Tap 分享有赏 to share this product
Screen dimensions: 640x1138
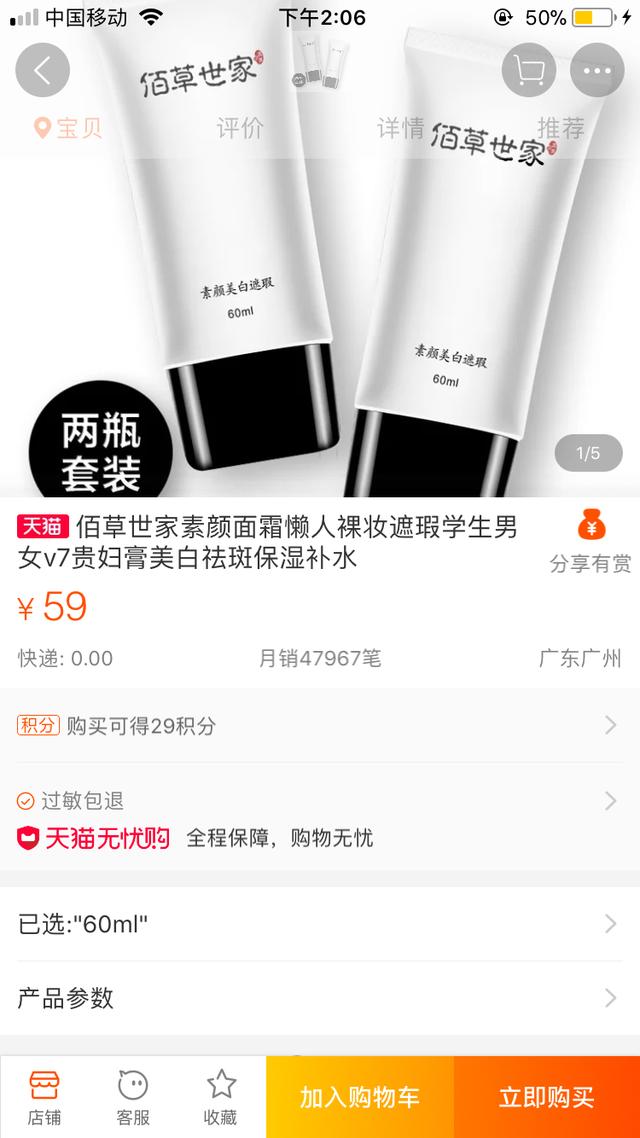tap(590, 543)
